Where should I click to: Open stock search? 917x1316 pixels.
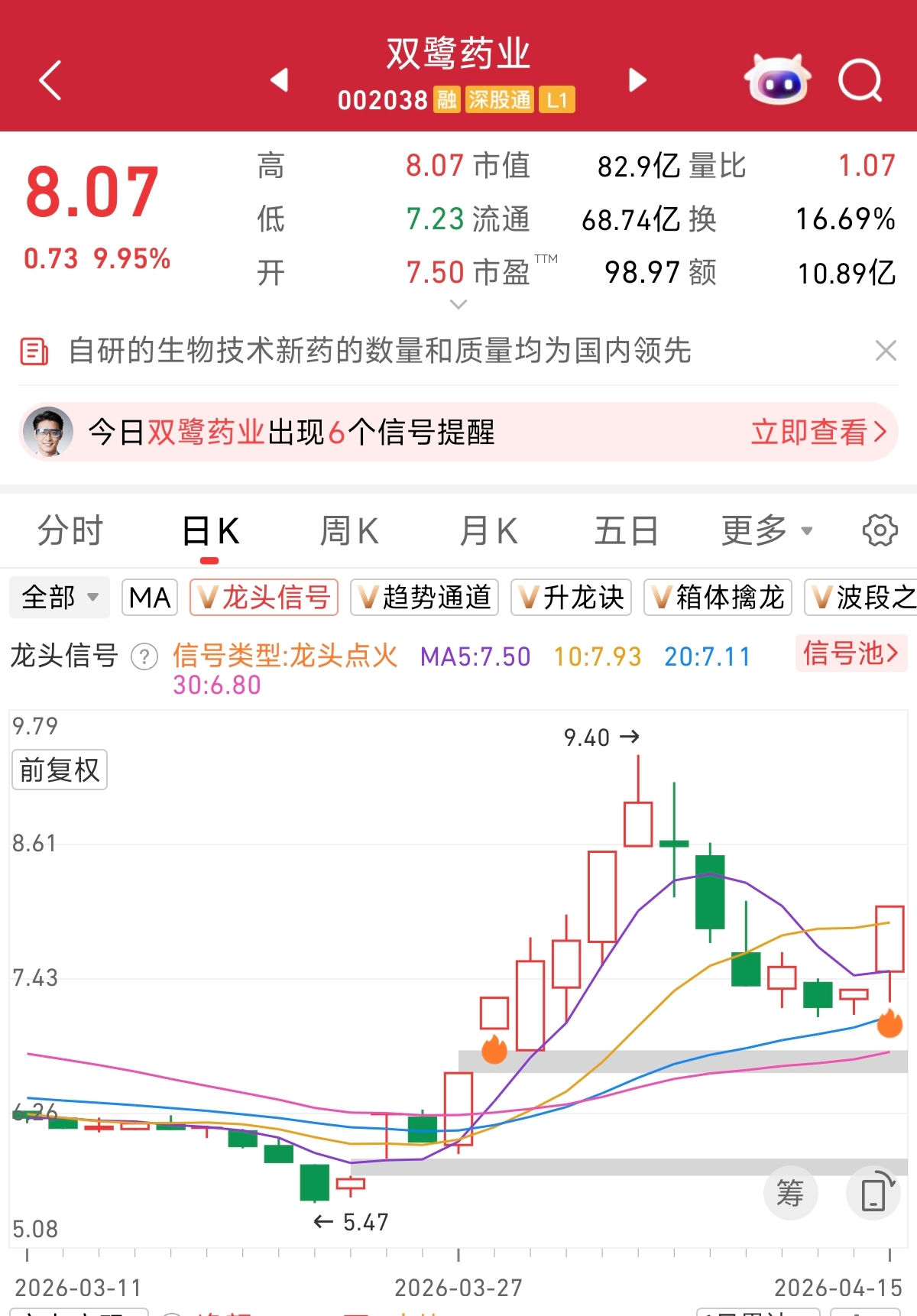pyautogui.click(x=860, y=79)
